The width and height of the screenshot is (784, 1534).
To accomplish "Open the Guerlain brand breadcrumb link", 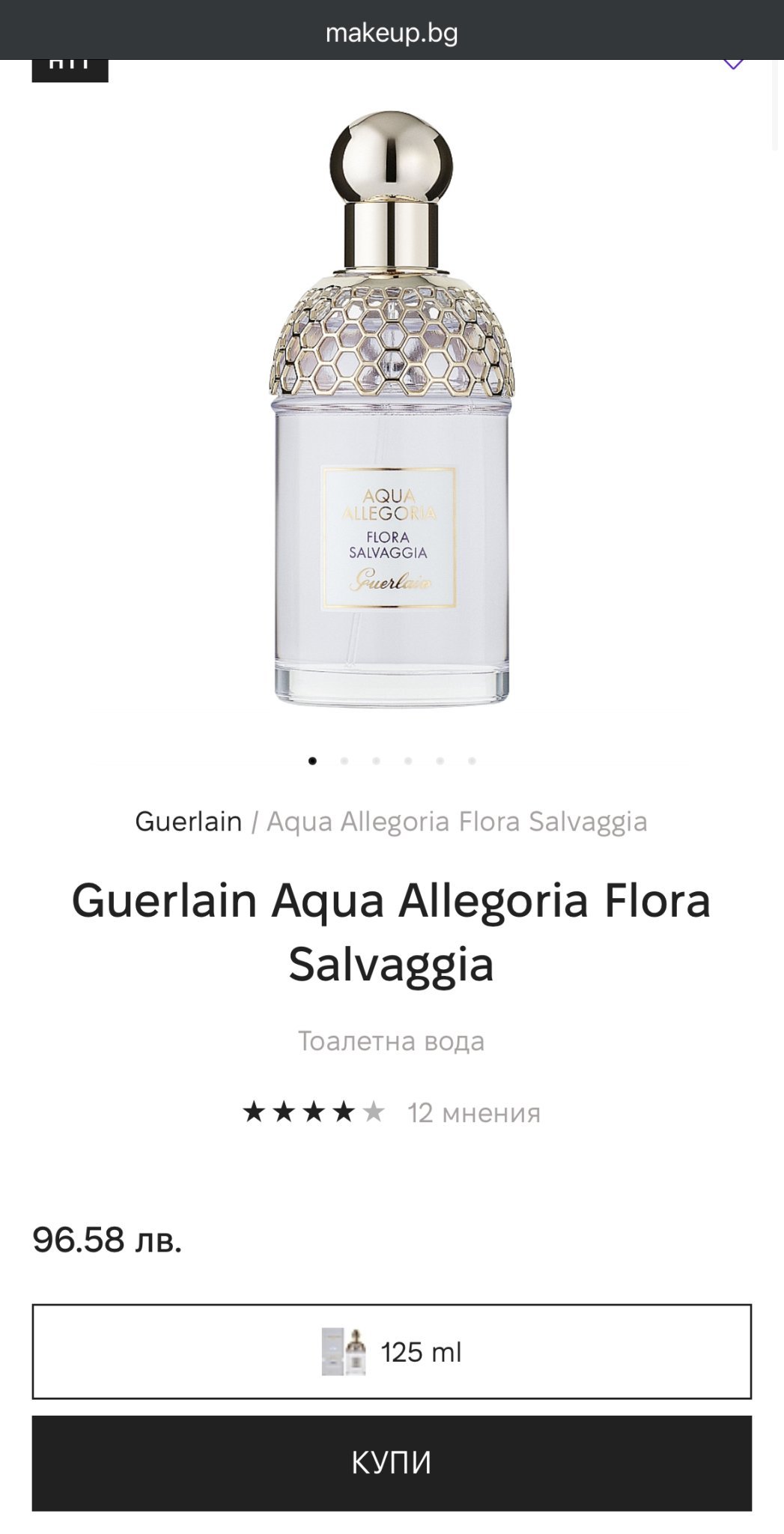I will click(188, 822).
